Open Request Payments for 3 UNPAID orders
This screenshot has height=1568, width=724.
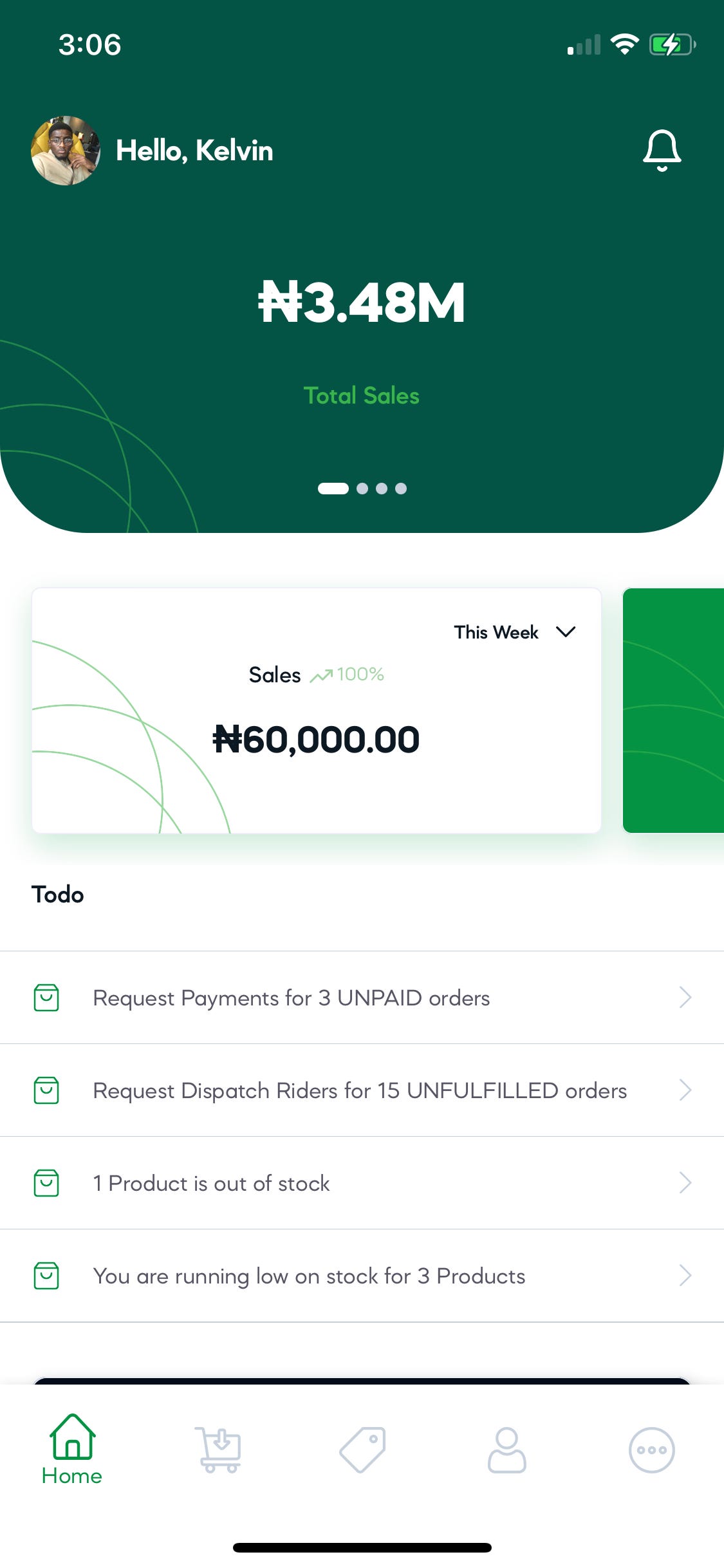[x=362, y=998]
